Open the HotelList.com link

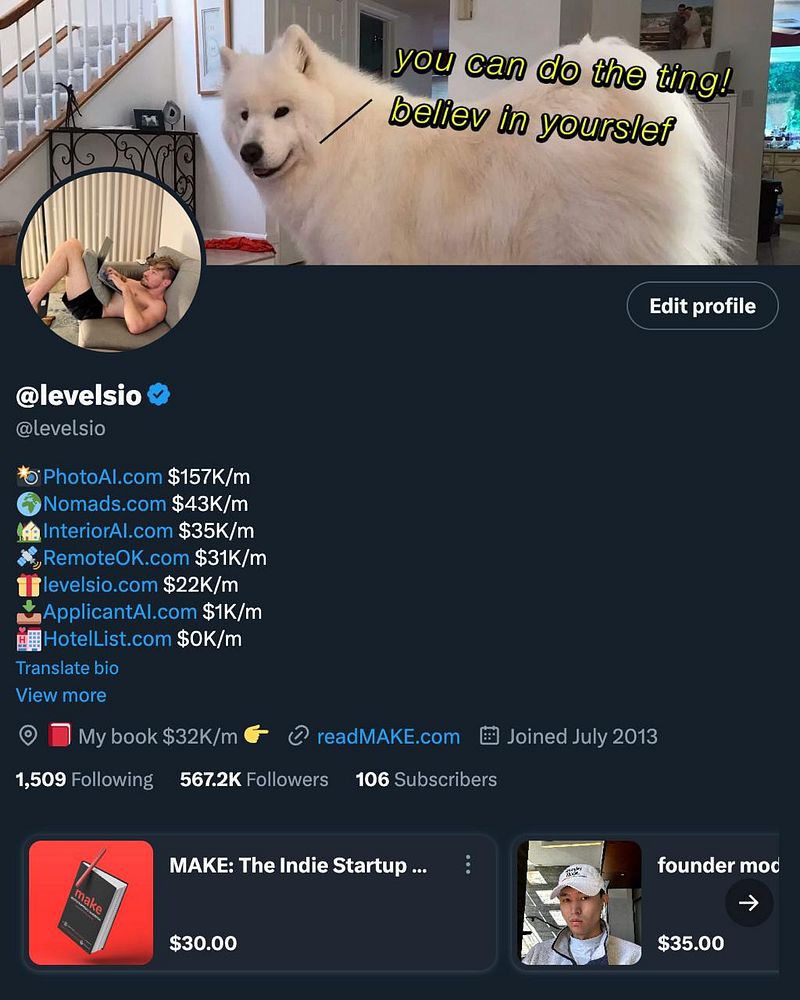coord(107,639)
